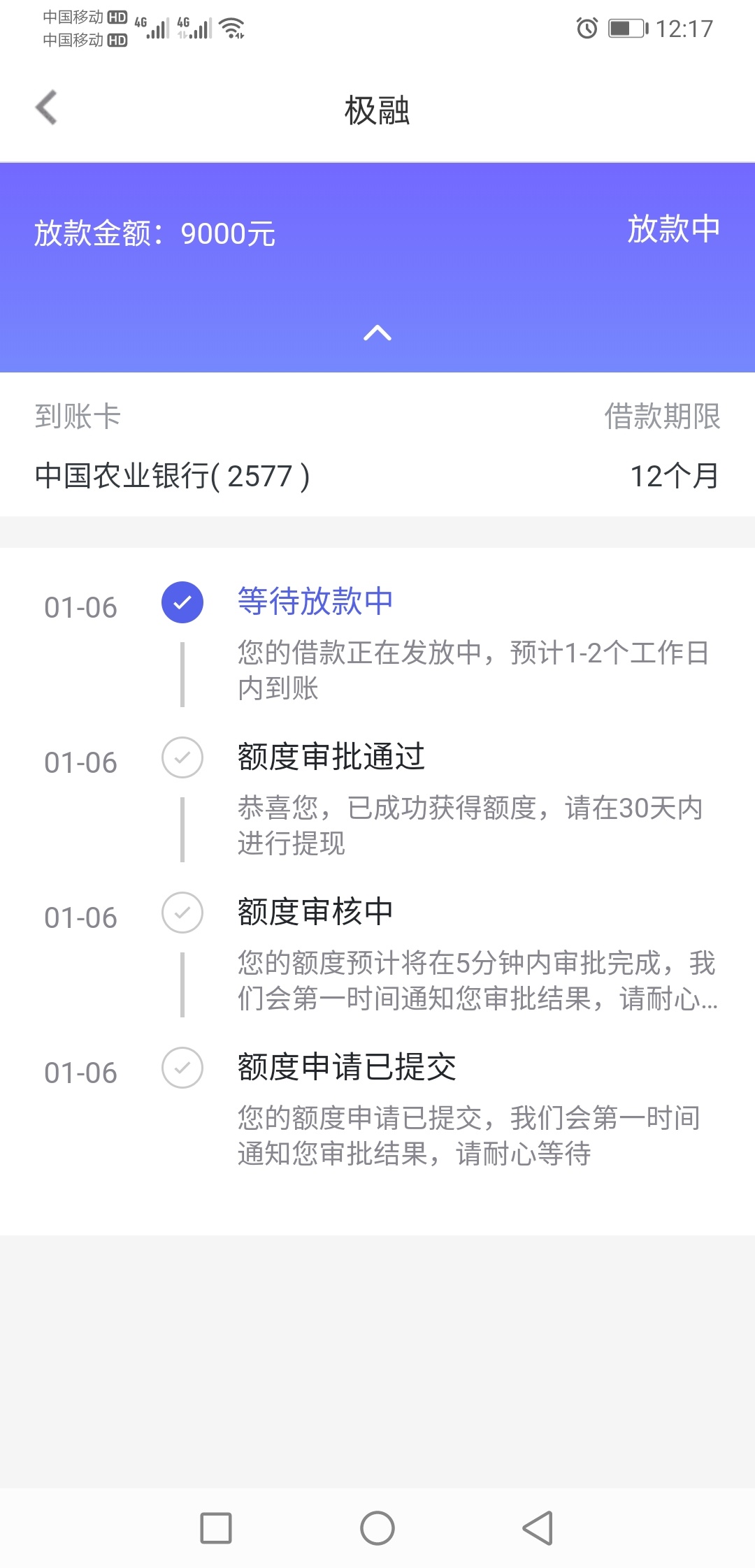Go back from the 极融 page
755x1568 pixels.
point(46,108)
